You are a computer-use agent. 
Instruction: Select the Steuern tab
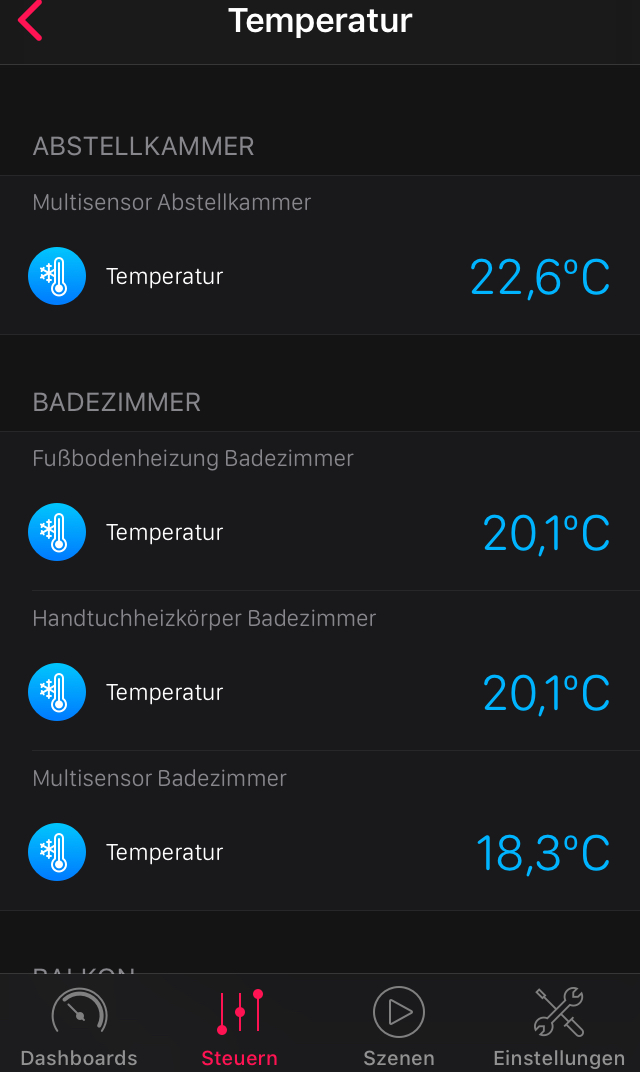239,1027
